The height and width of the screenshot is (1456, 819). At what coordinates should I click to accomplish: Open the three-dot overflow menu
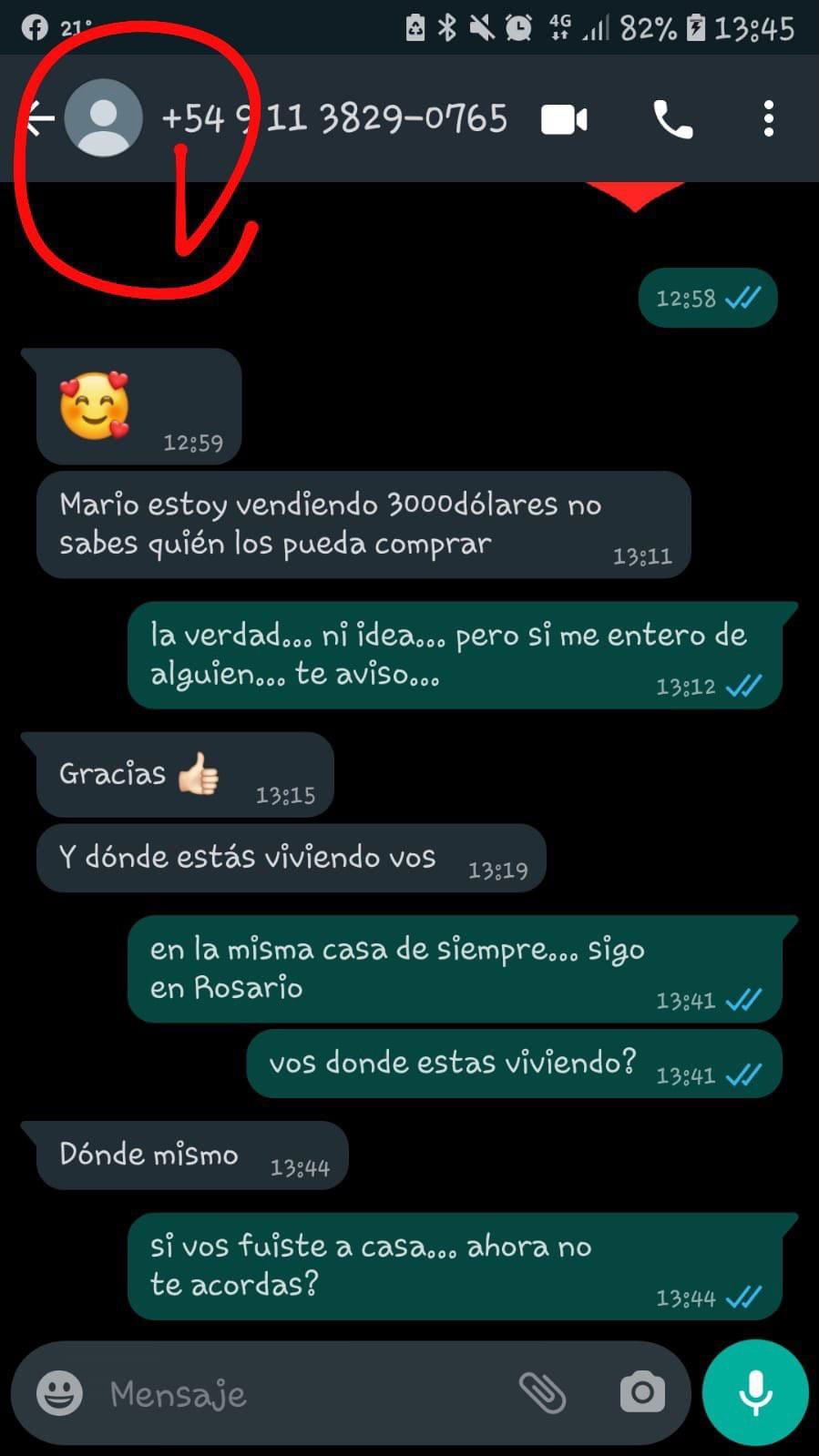[x=769, y=119]
